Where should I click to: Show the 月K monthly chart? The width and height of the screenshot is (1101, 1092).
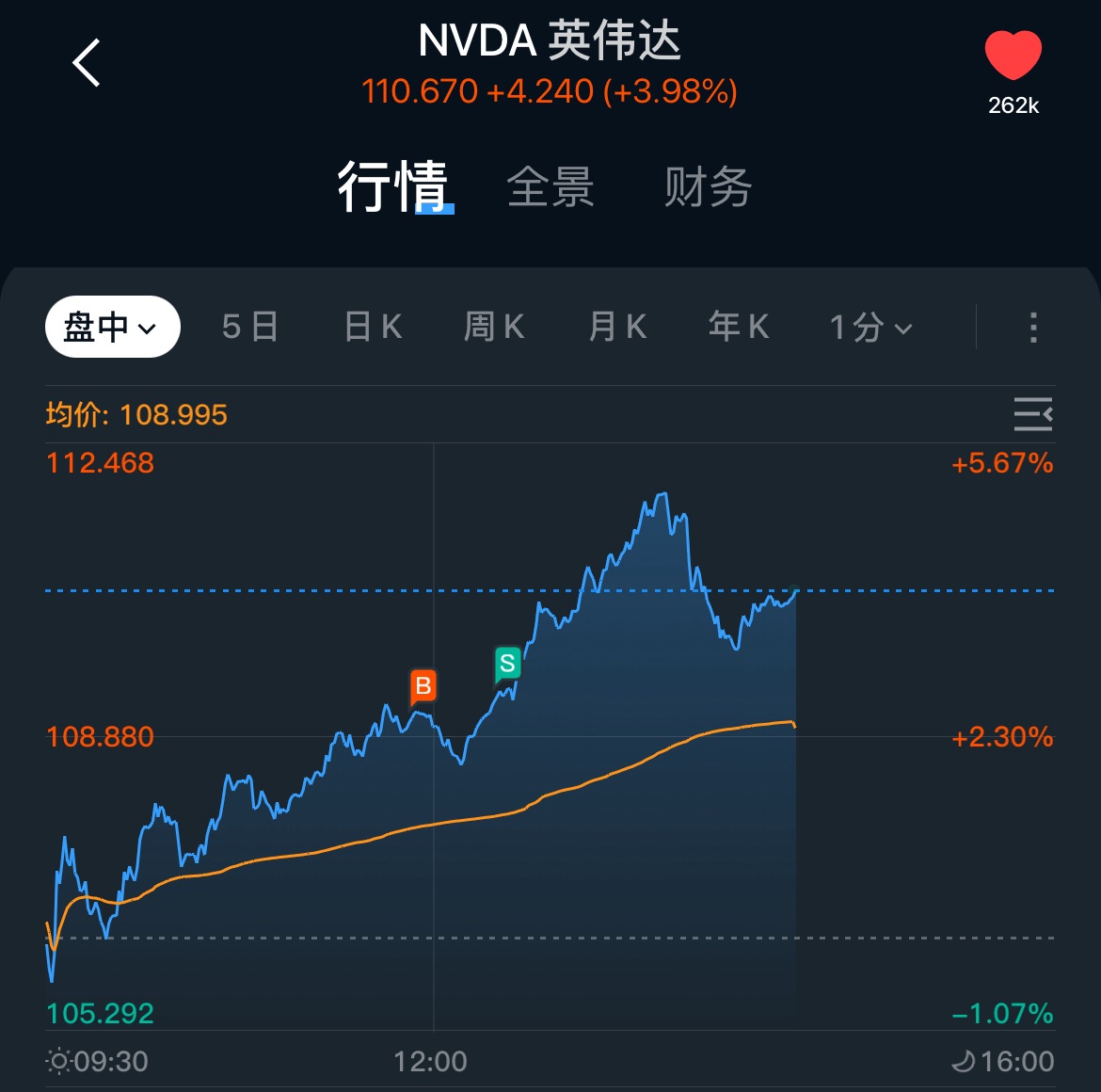617,327
